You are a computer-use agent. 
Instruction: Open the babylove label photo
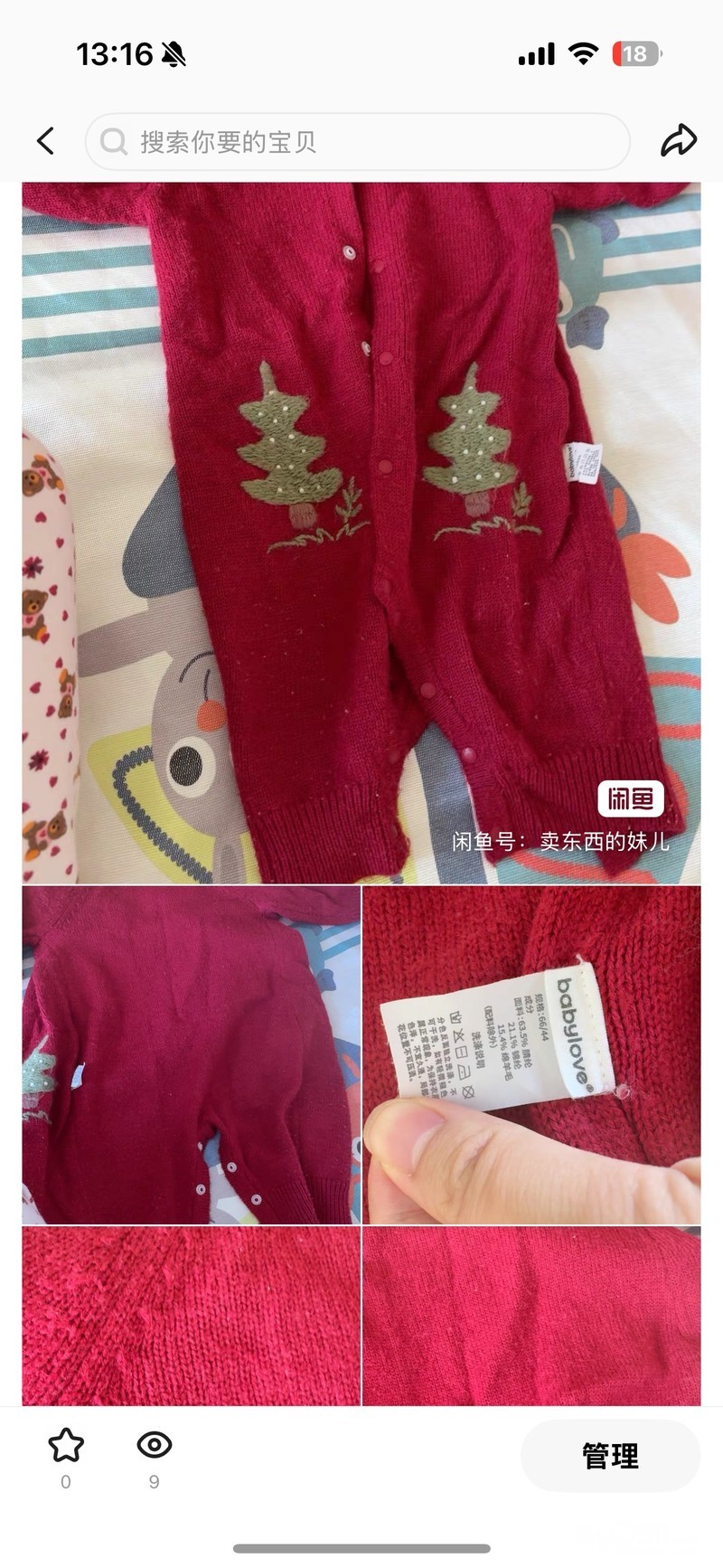pos(531,1054)
